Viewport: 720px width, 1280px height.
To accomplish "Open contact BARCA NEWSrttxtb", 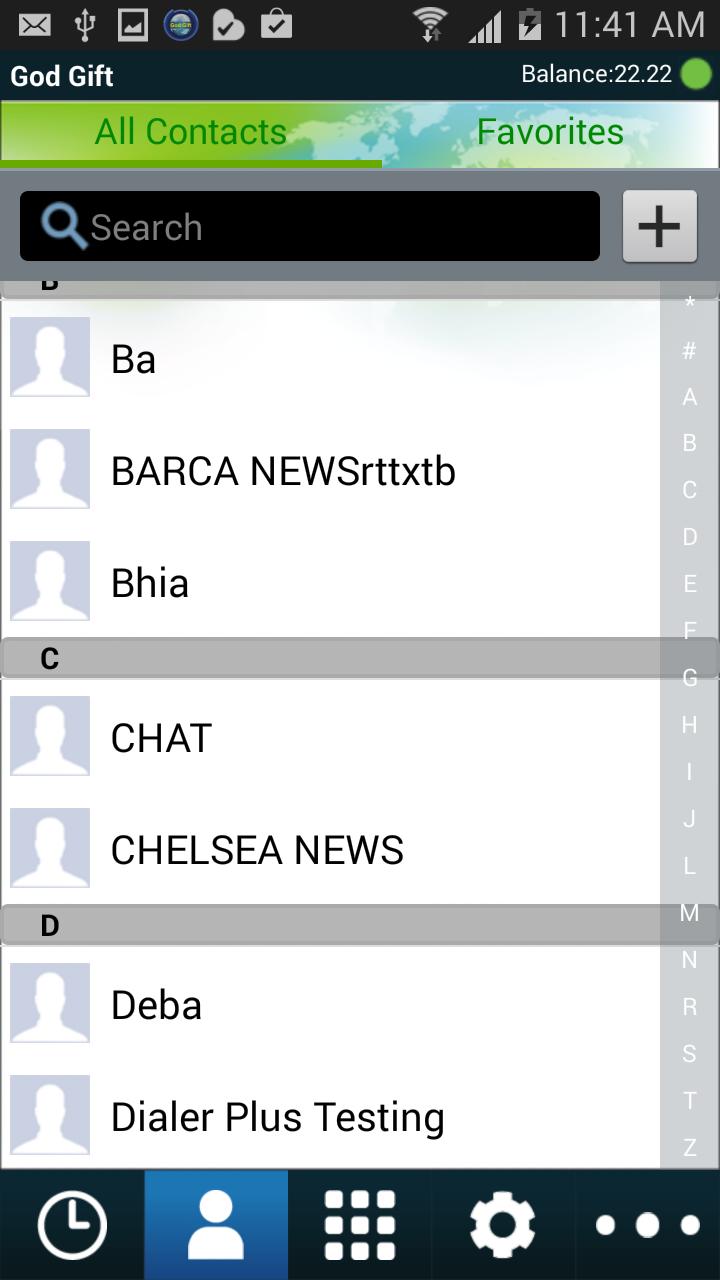I will [x=330, y=471].
